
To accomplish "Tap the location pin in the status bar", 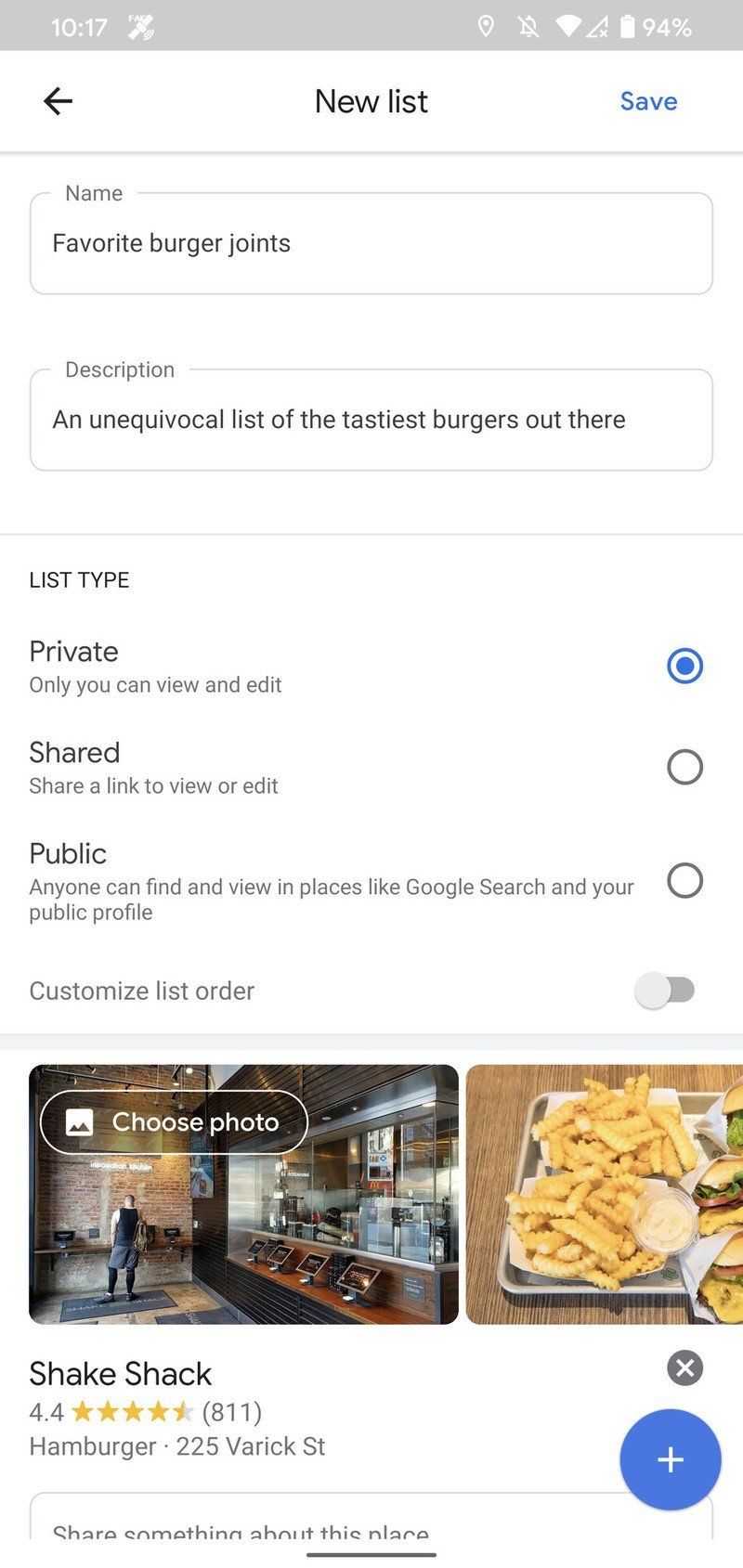I will (x=487, y=27).
